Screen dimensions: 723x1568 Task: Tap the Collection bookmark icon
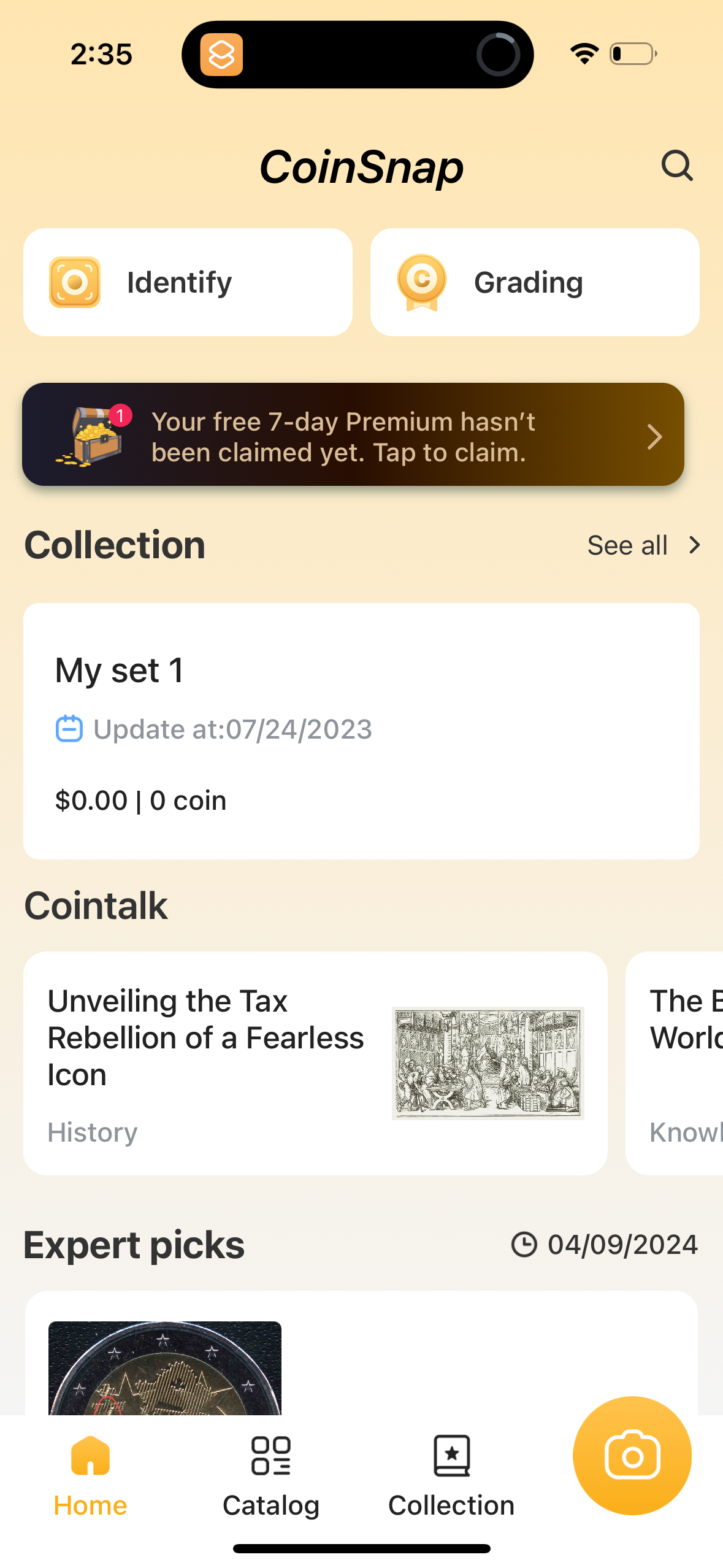pyautogui.click(x=451, y=1456)
